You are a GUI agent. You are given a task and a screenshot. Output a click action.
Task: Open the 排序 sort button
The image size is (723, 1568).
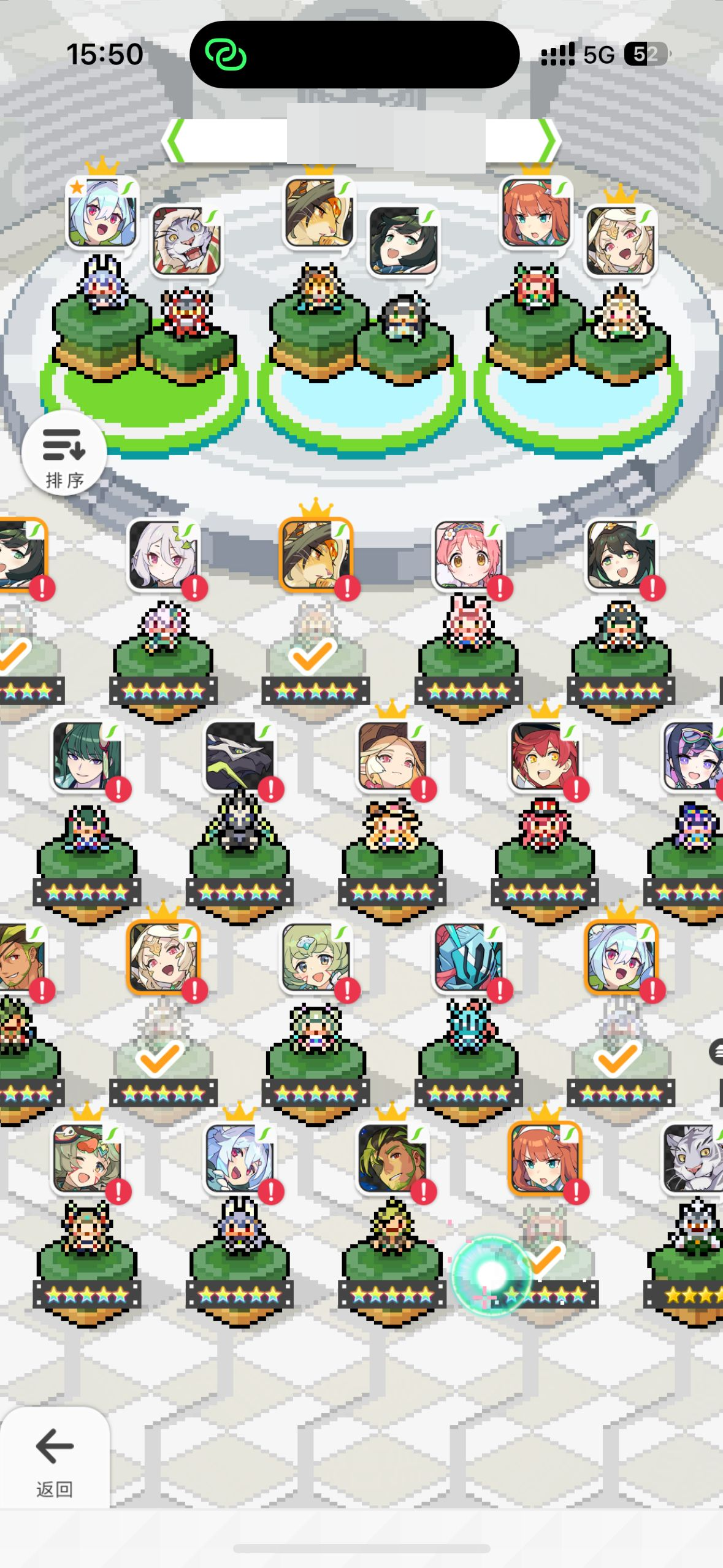click(64, 453)
